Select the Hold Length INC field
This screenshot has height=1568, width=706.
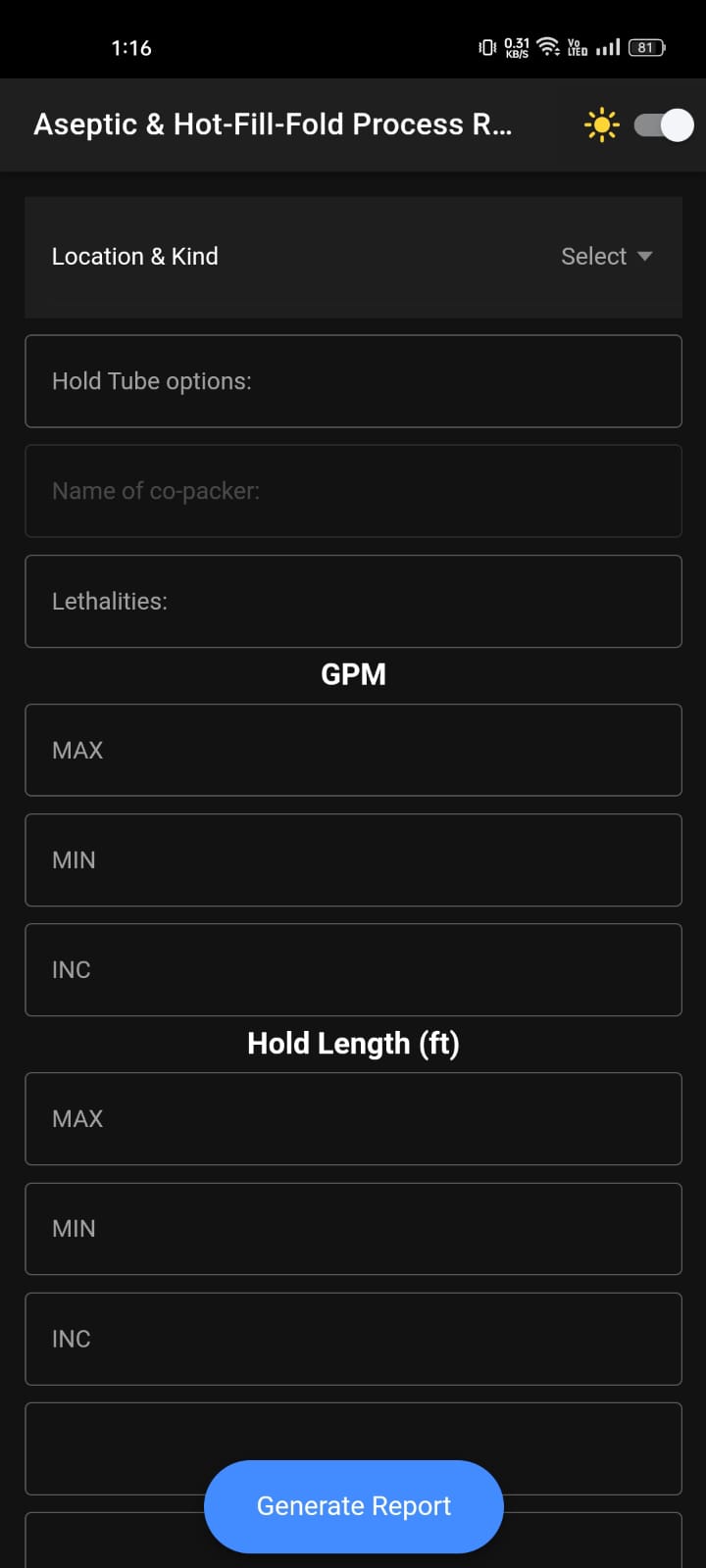(x=353, y=1339)
